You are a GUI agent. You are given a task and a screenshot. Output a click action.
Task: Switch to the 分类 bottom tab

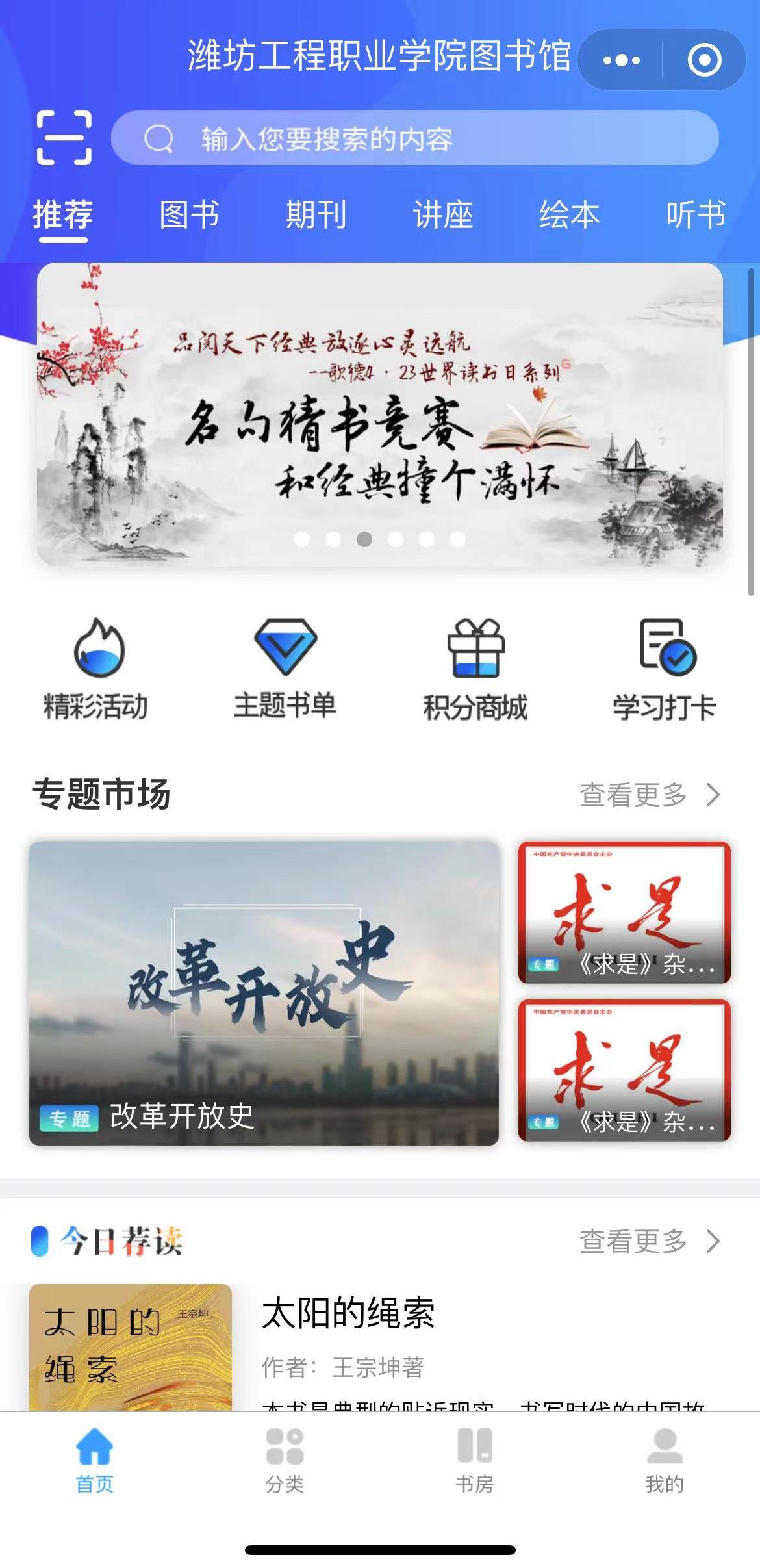pos(285,1460)
